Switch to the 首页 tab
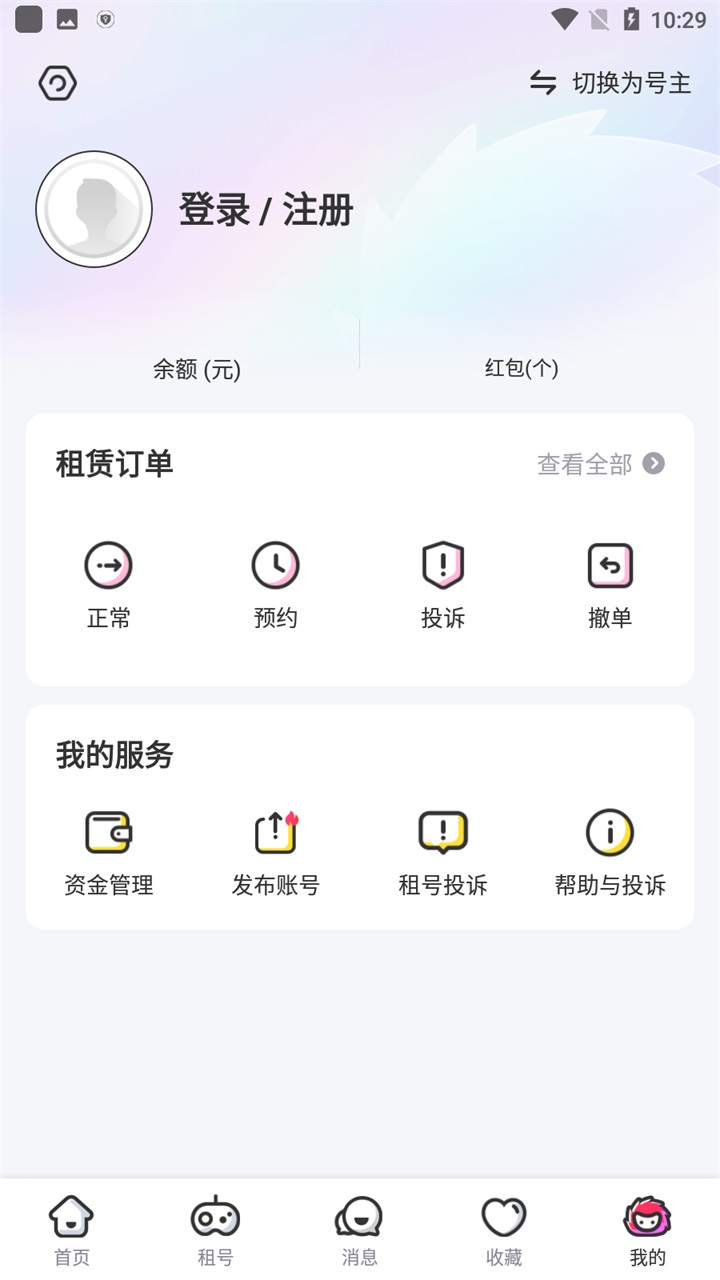 [72, 1230]
